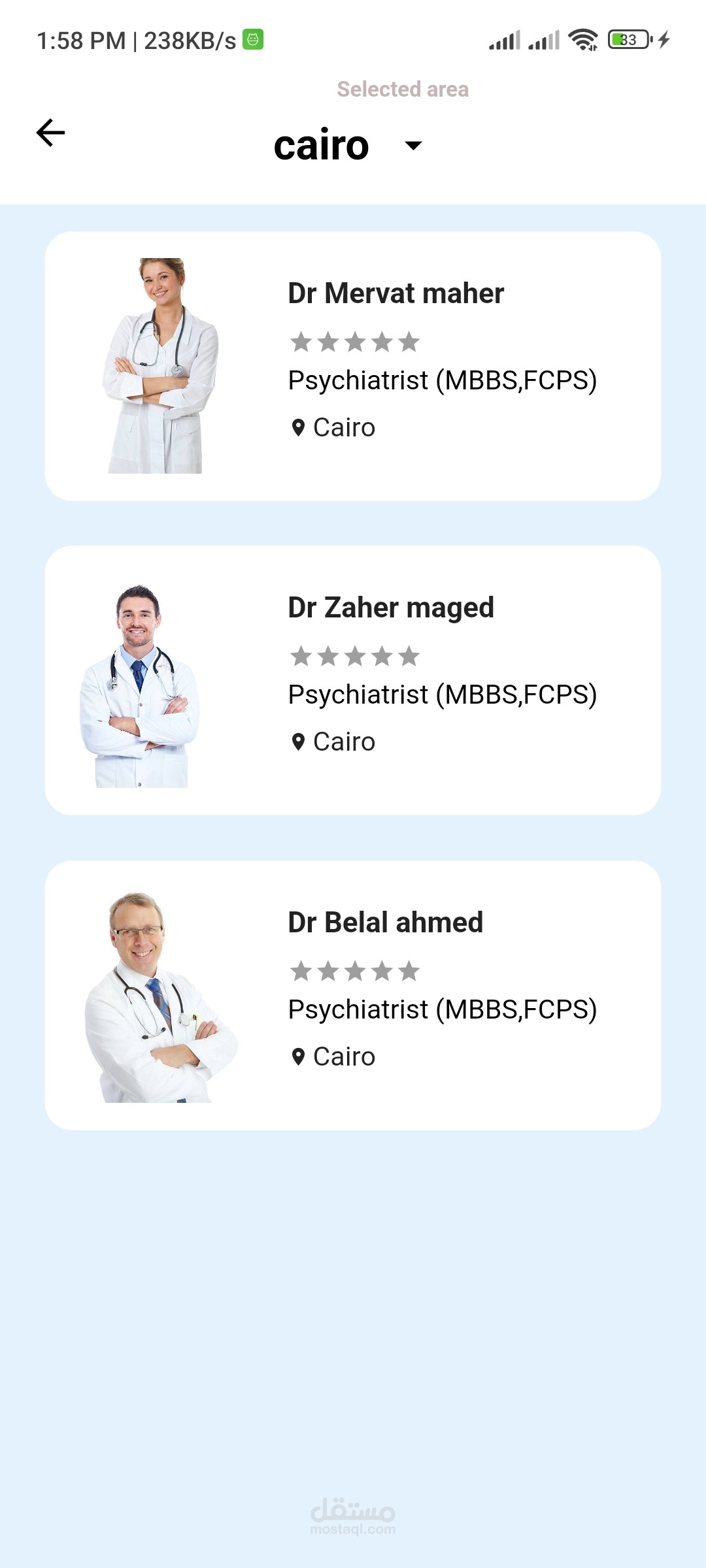Expand the cairo area dropdown
This screenshot has height=1568, width=706.
coord(413,145)
